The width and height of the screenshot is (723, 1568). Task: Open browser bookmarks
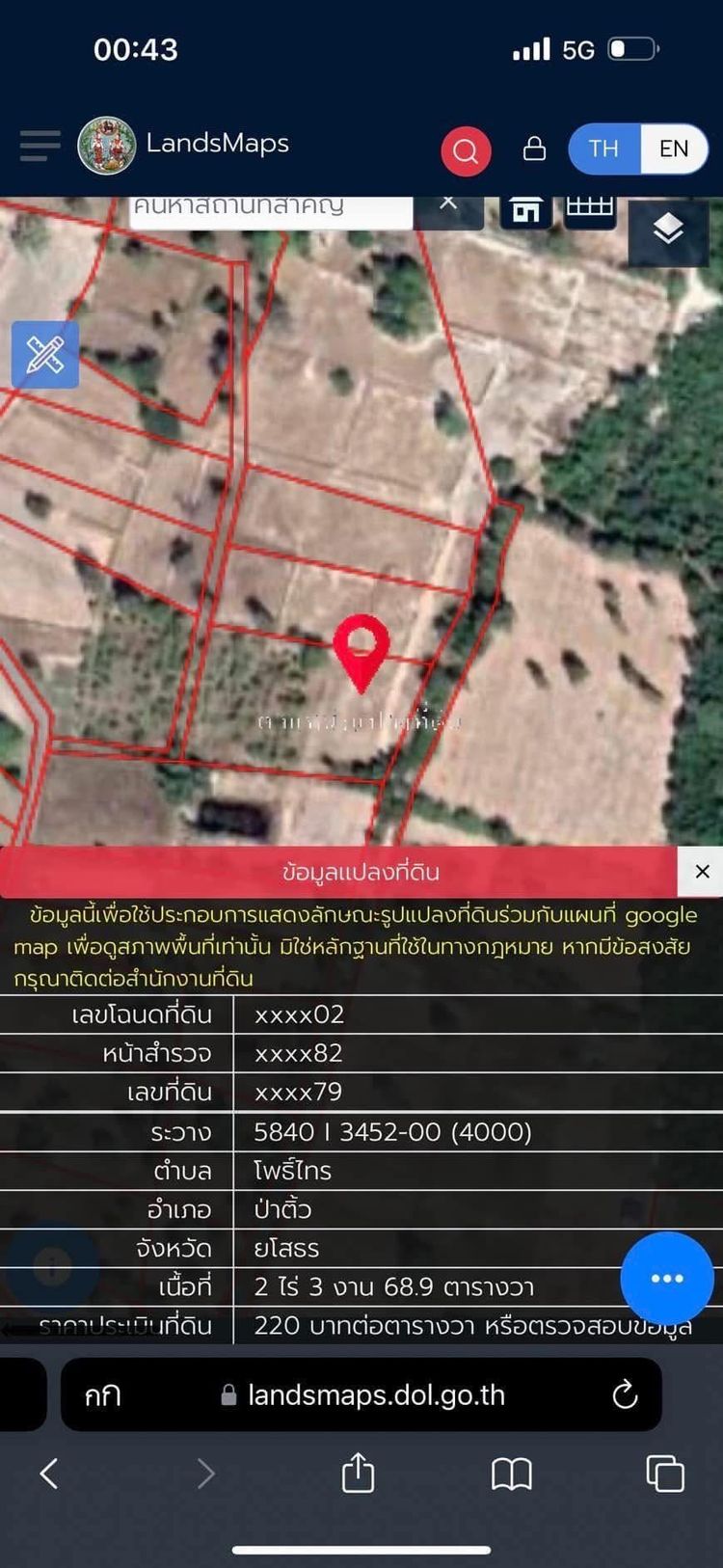point(511,1473)
